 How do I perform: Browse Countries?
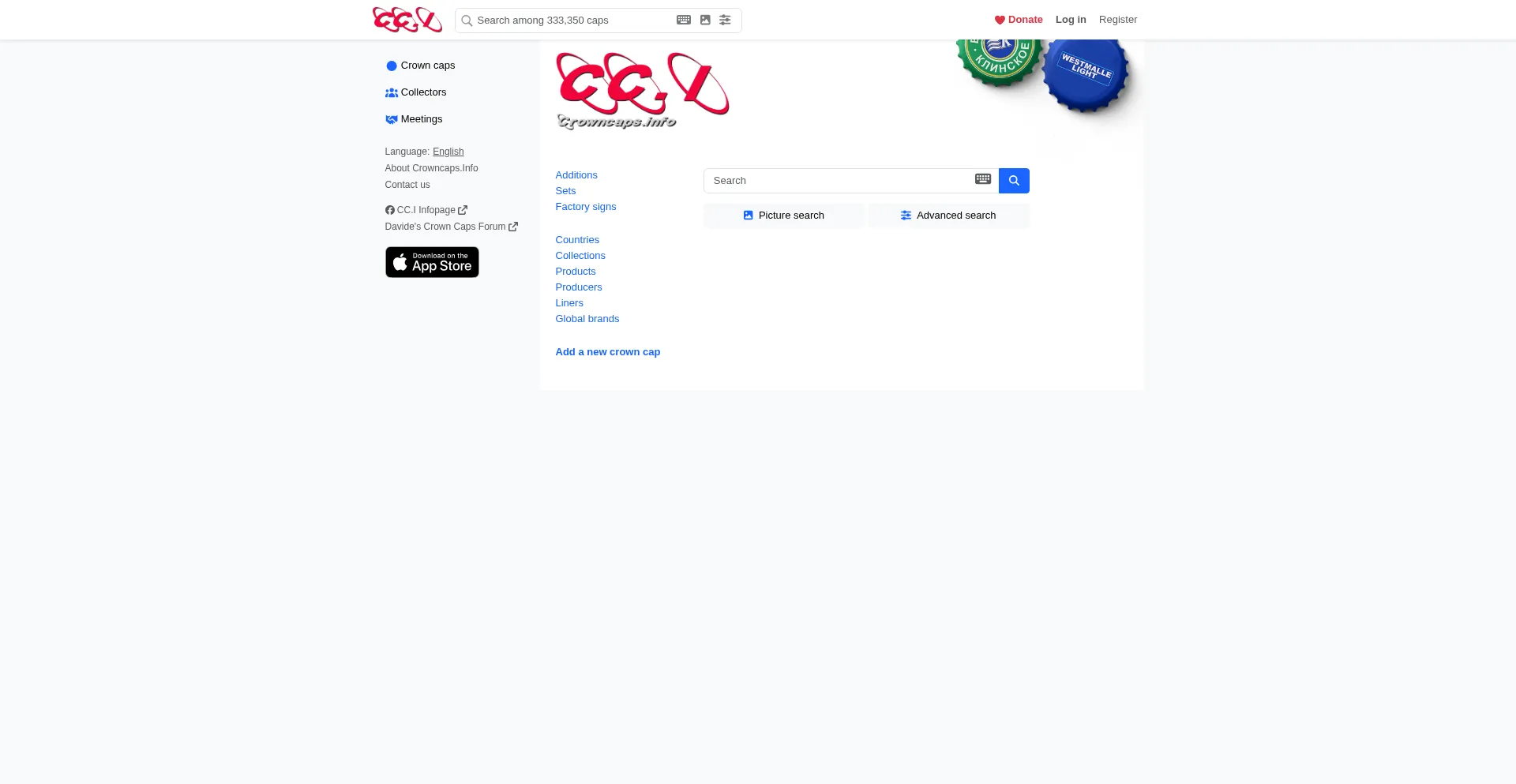point(576,240)
